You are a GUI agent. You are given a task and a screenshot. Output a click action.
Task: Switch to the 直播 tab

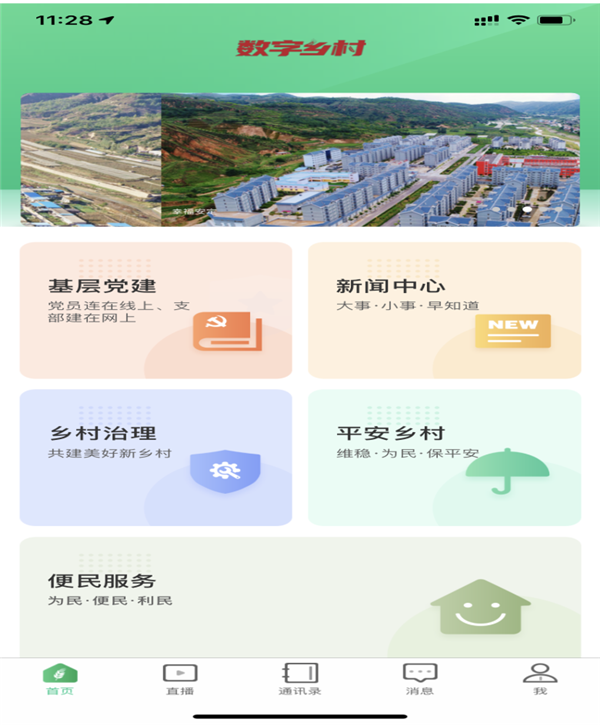180,680
